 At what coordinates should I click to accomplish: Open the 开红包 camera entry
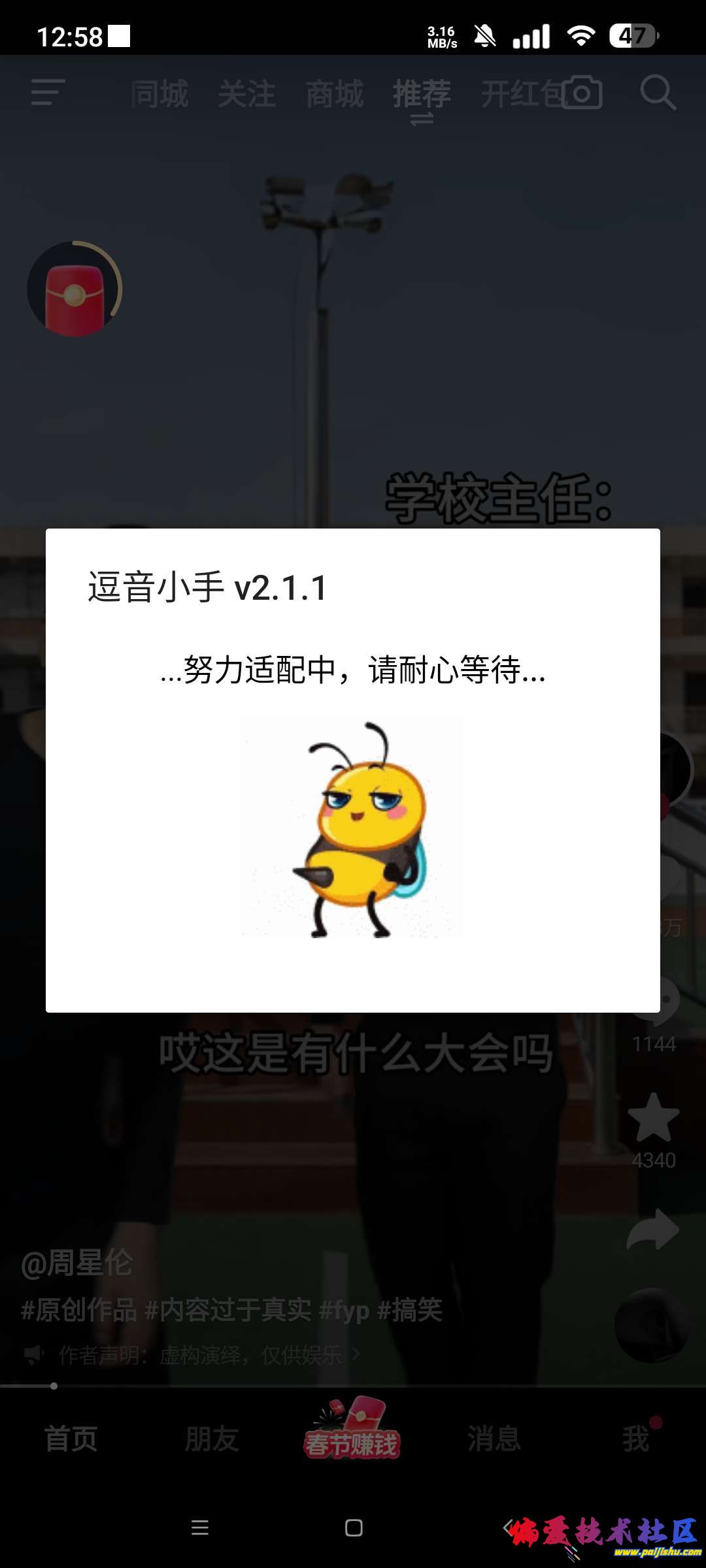pos(541,93)
